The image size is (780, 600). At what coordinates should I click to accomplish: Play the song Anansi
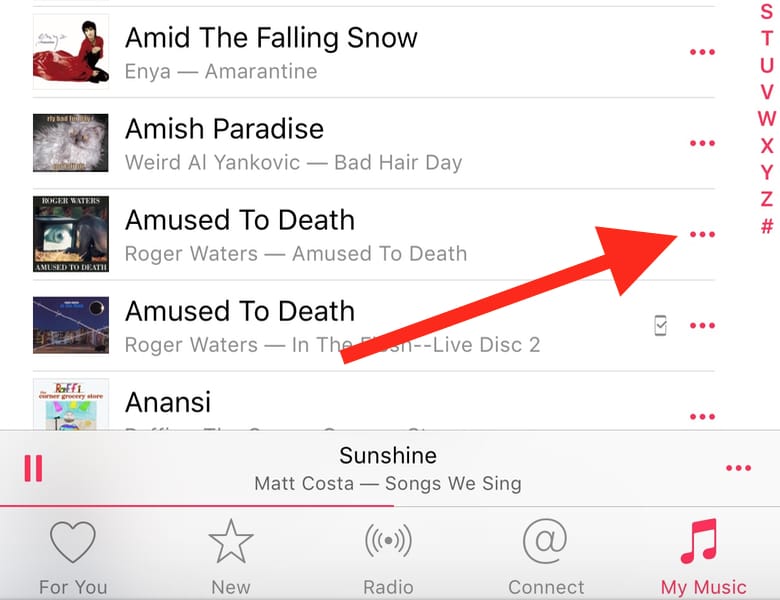(300, 404)
